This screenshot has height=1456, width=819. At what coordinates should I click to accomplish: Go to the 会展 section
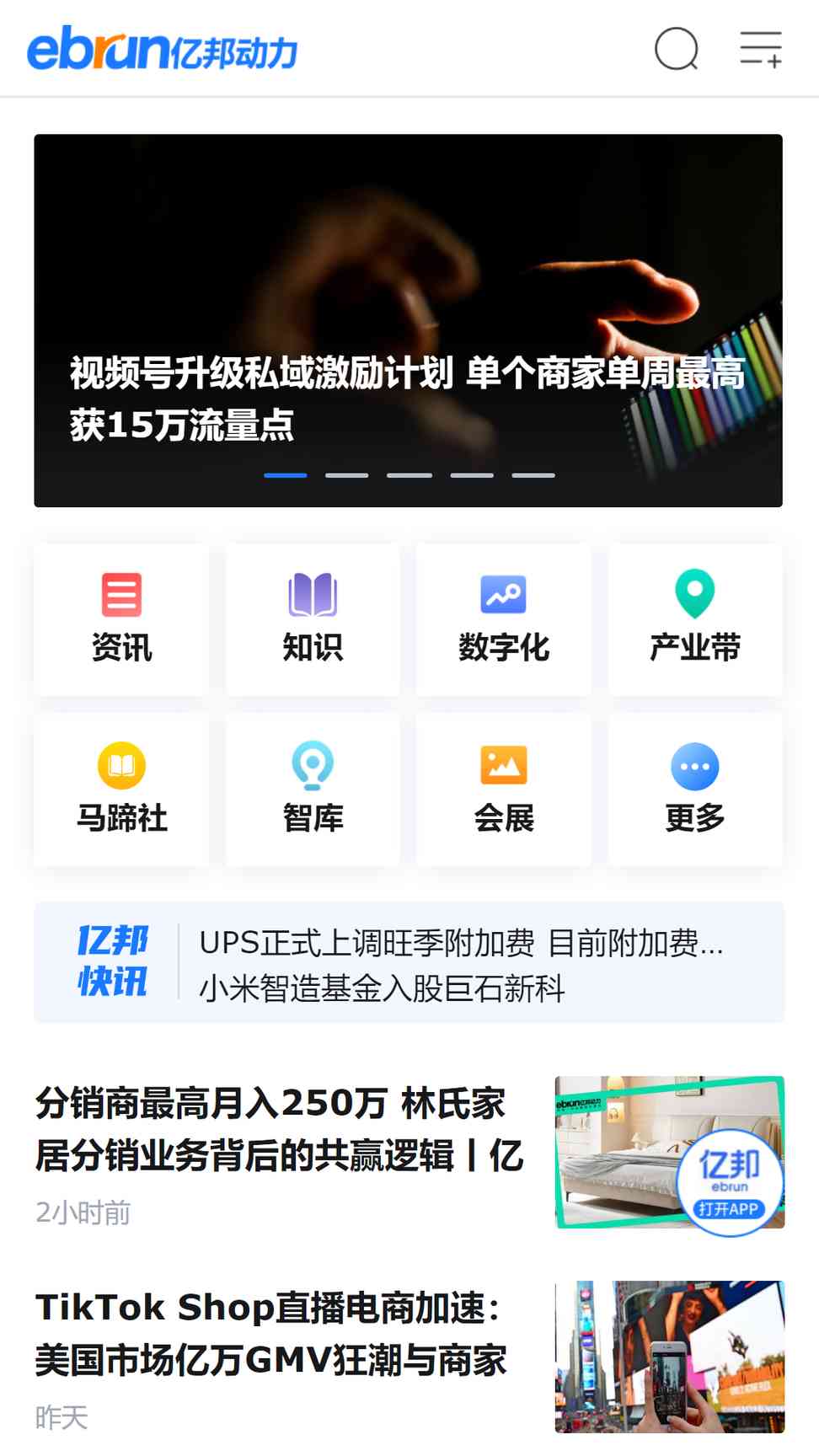(x=504, y=790)
